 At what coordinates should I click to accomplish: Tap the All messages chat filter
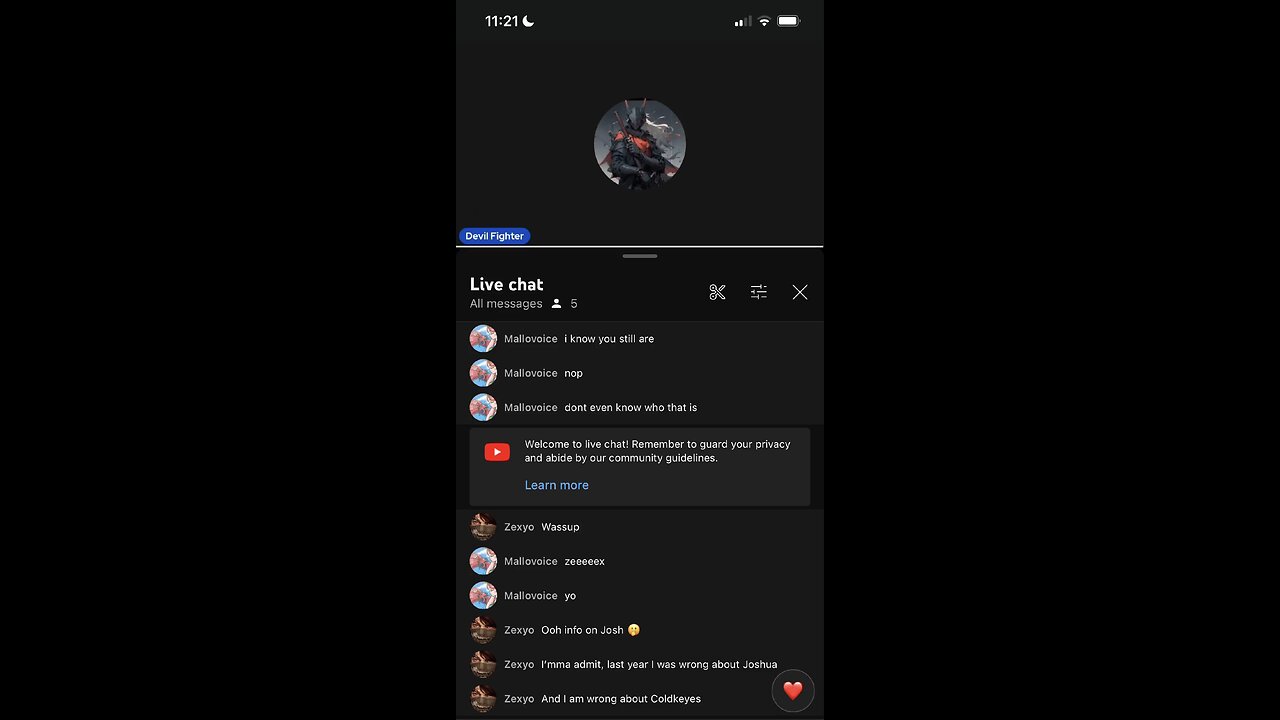[x=506, y=304]
